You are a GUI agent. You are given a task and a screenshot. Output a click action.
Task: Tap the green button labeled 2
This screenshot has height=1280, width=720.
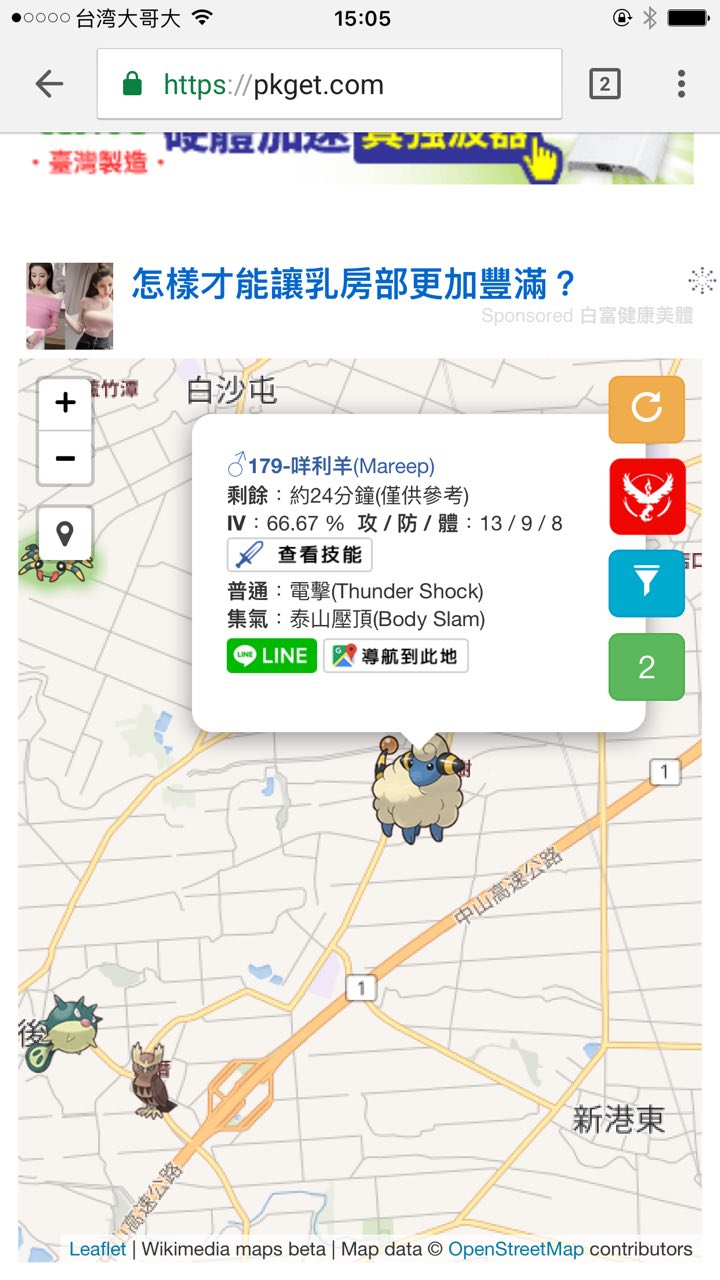pyautogui.click(x=647, y=667)
